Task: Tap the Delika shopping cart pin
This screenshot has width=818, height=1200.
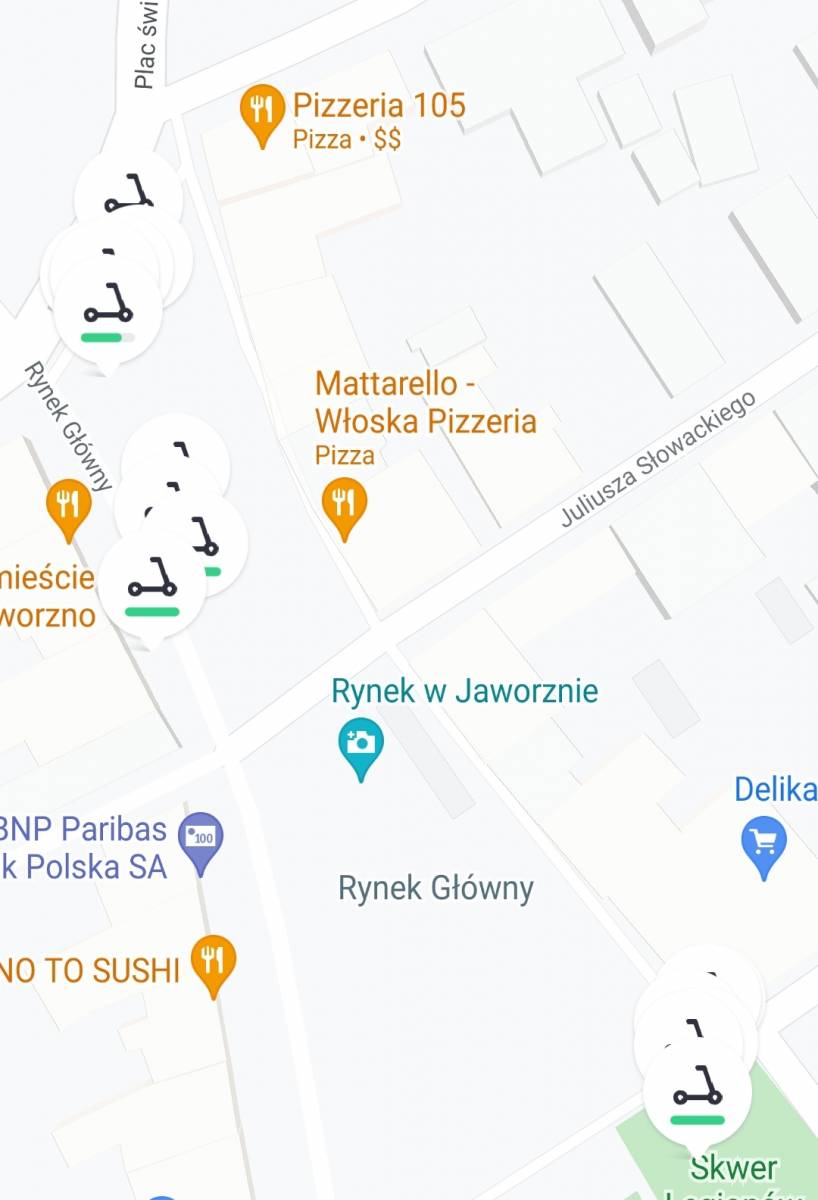Action: 764,843
